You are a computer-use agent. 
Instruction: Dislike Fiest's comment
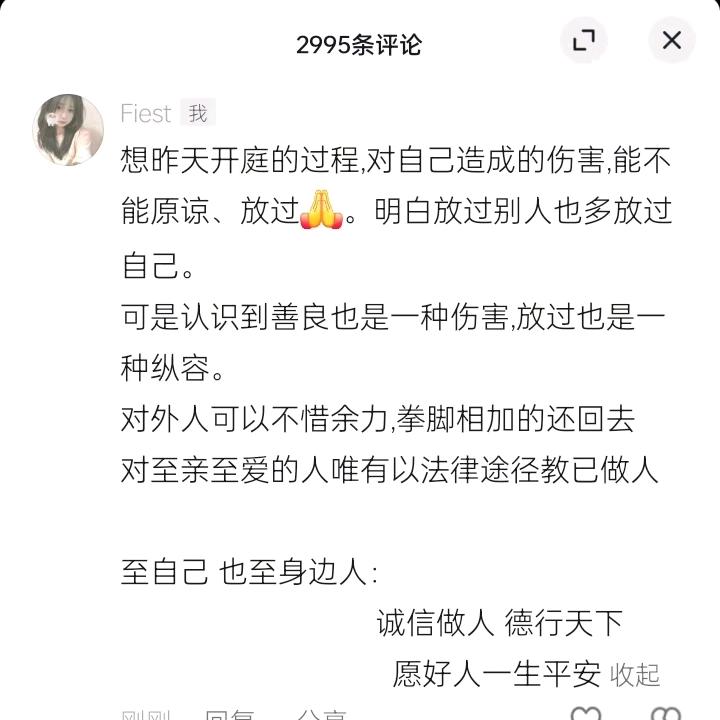665,714
